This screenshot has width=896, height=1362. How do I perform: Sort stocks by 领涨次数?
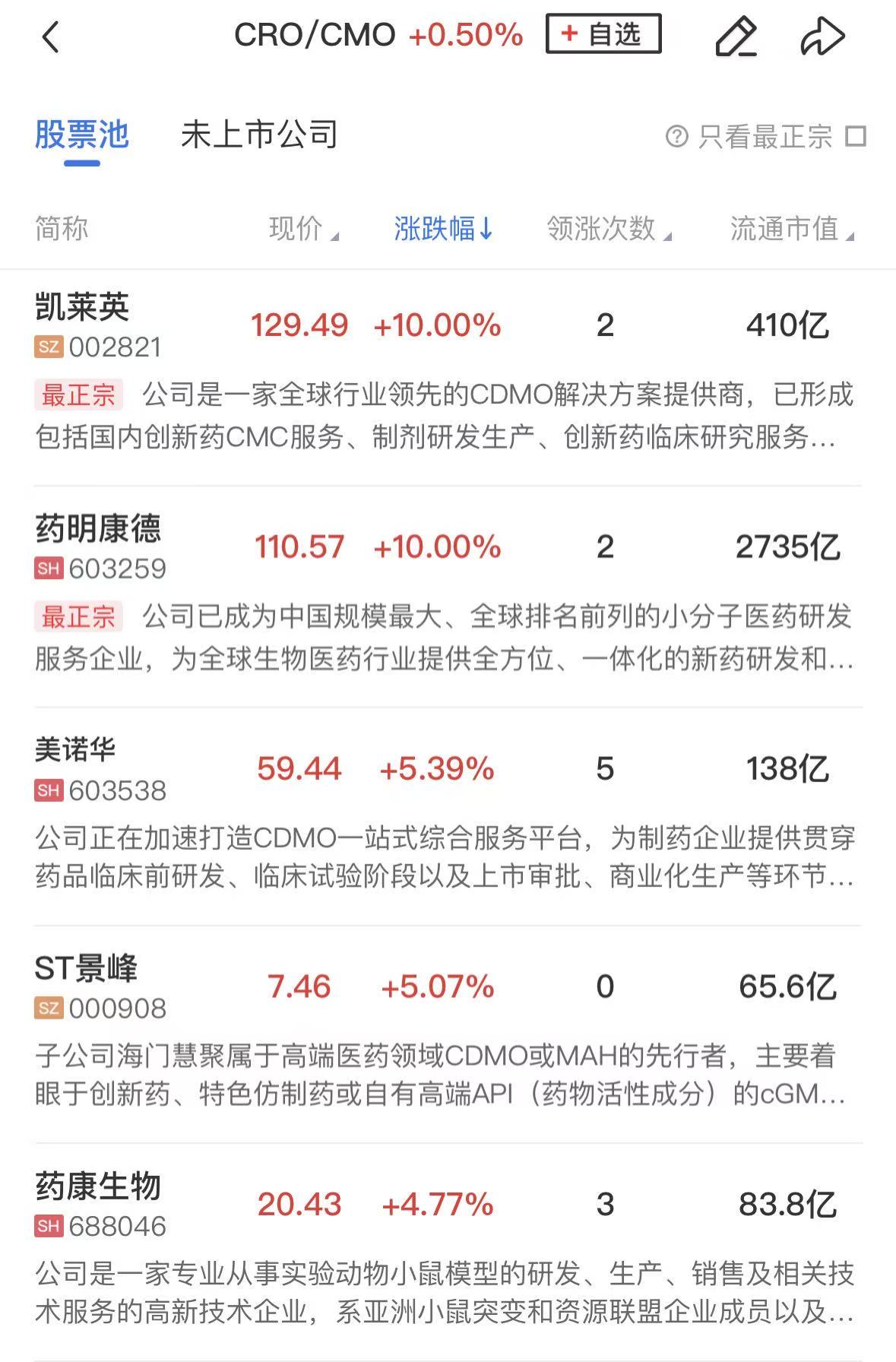(x=608, y=229)
